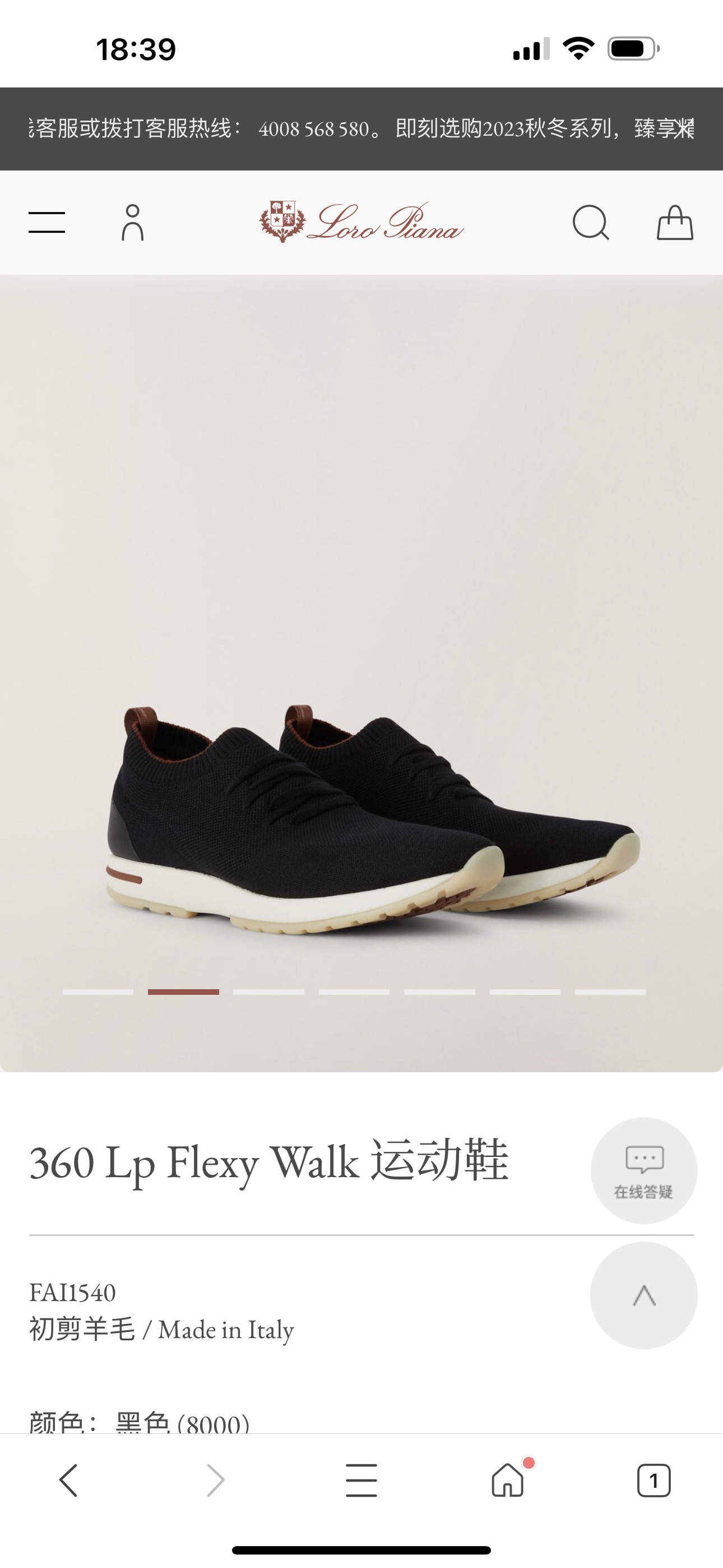Tap the customer service hotline banner
The image size is (723, 1568).
coord(361,129)
